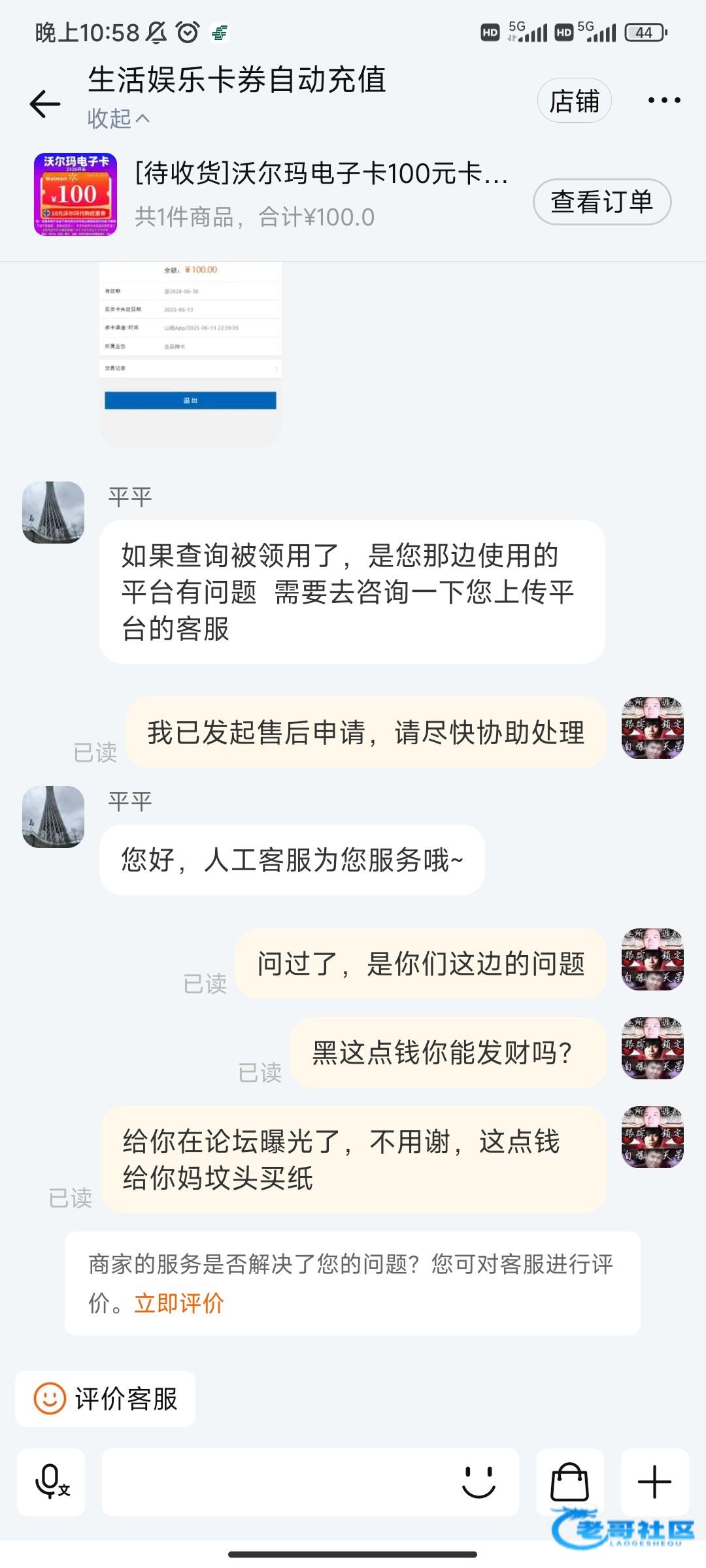Collapse the order panel with 收起

click(119, 119)
